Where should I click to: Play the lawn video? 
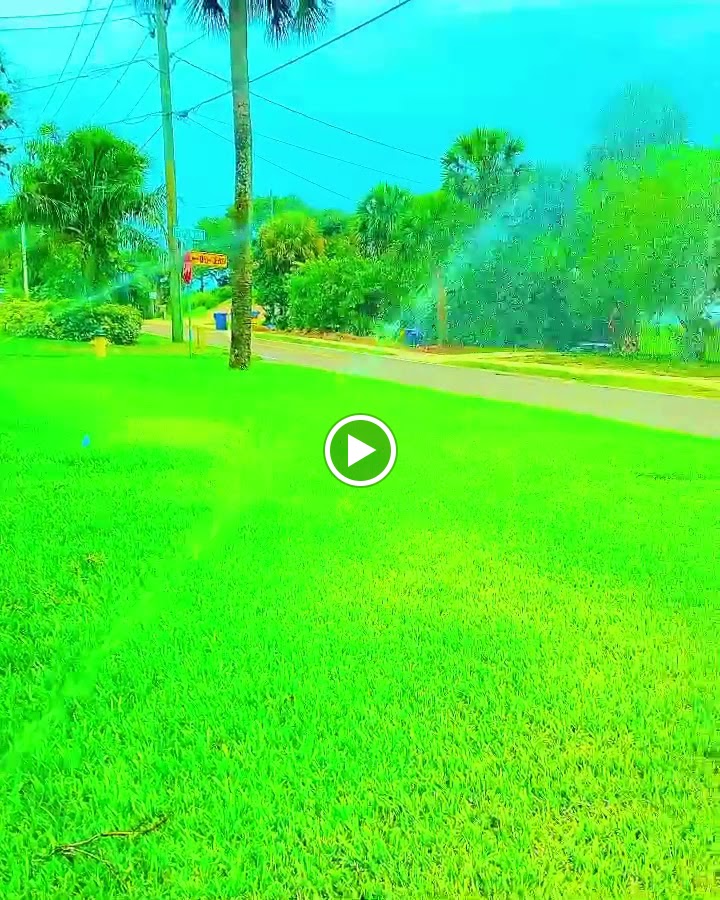pos(360,450)
